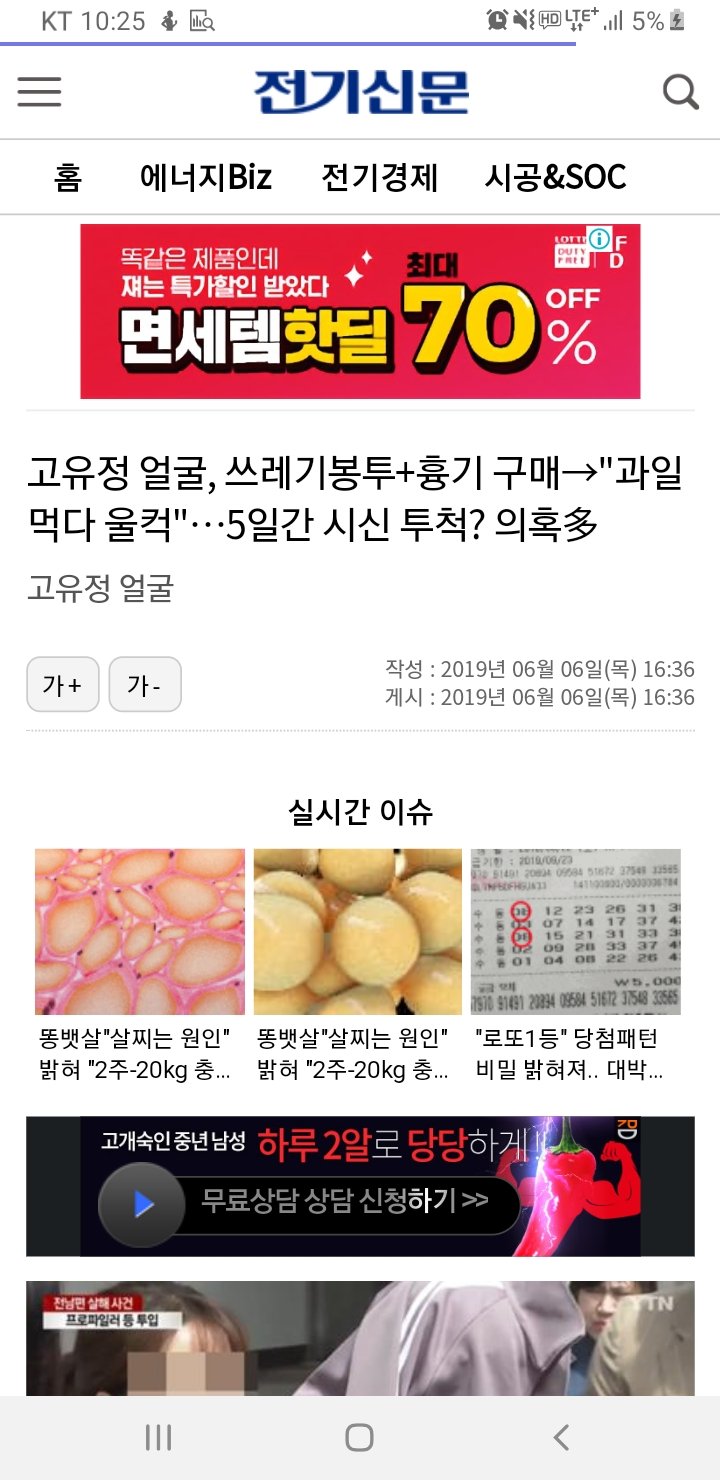Open the search magnifier icon
Screen dimensions: 720x1480
coord(681,92)
